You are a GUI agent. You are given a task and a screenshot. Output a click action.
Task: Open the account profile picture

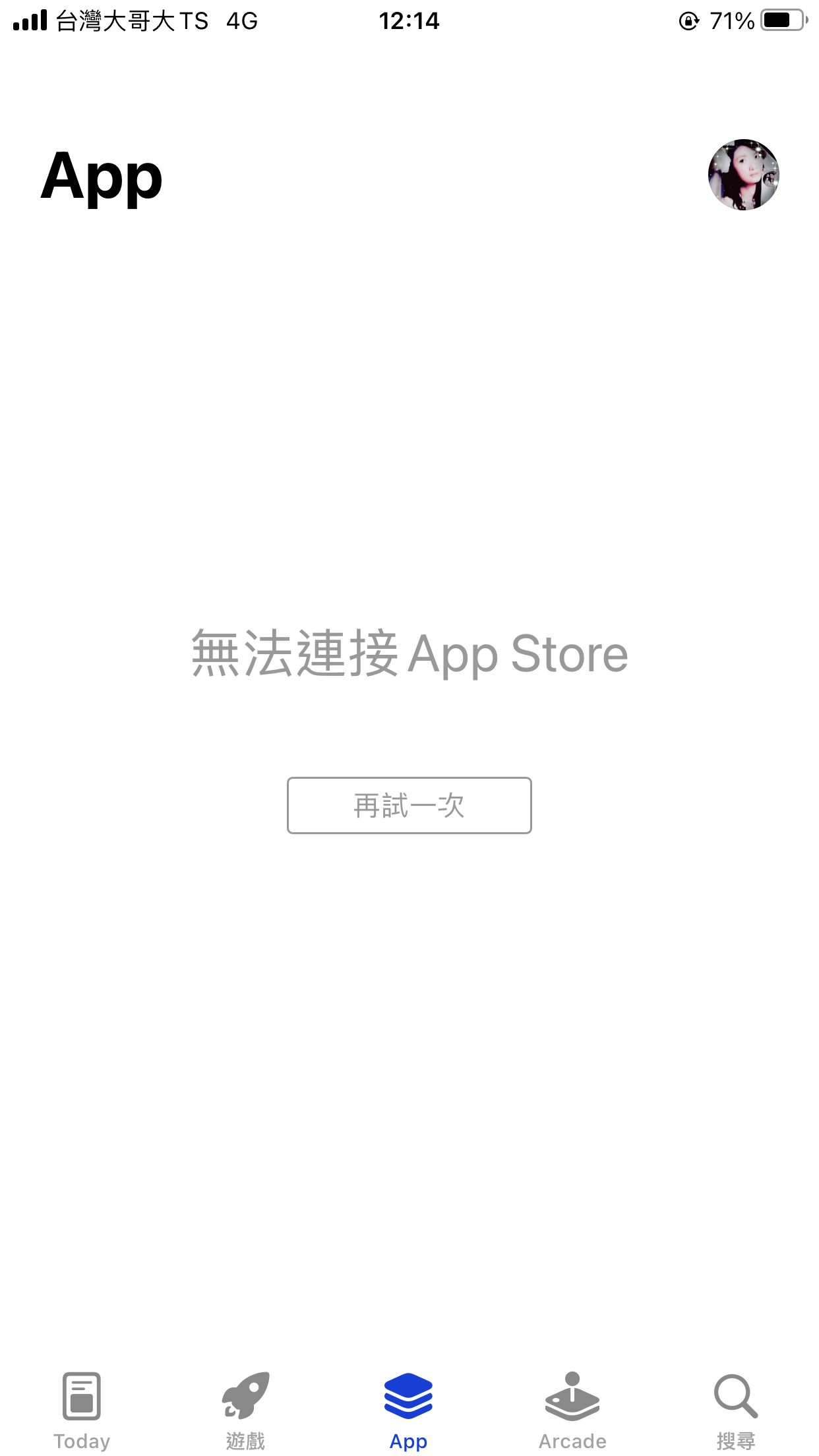(x=743, y=175)
